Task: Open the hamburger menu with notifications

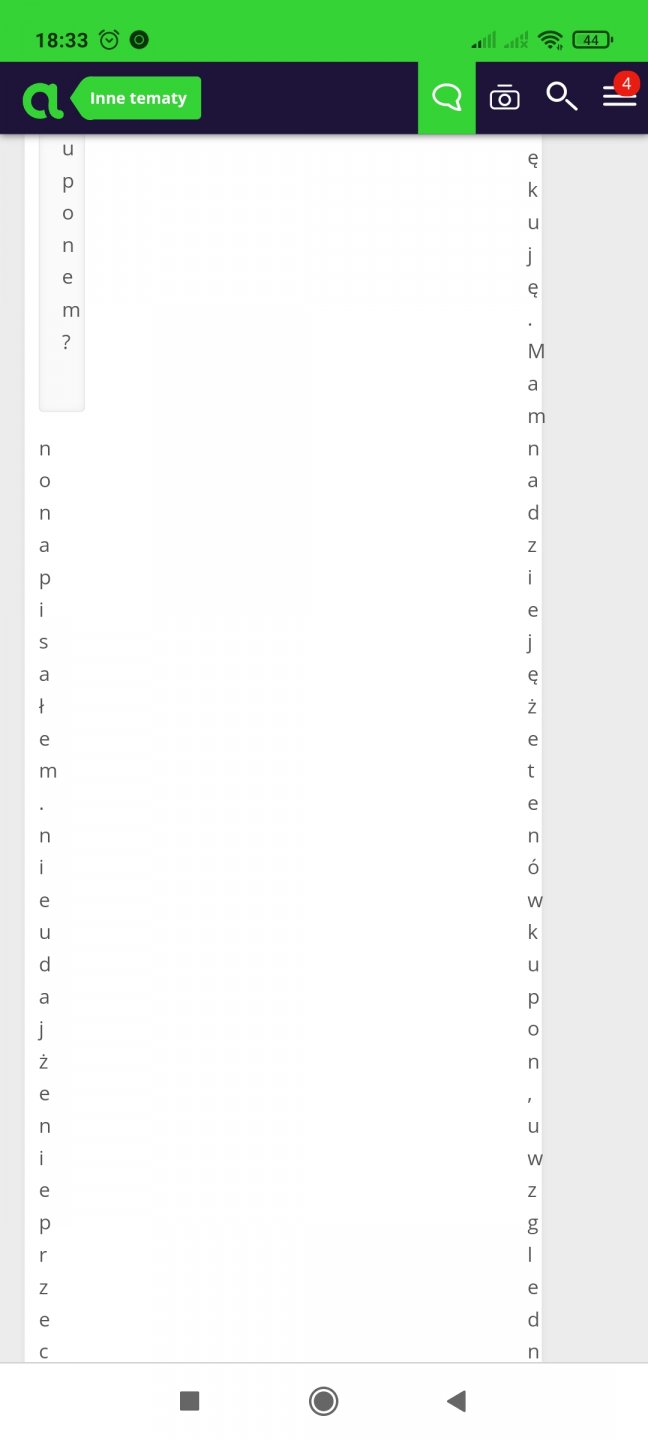Action: 619,96
